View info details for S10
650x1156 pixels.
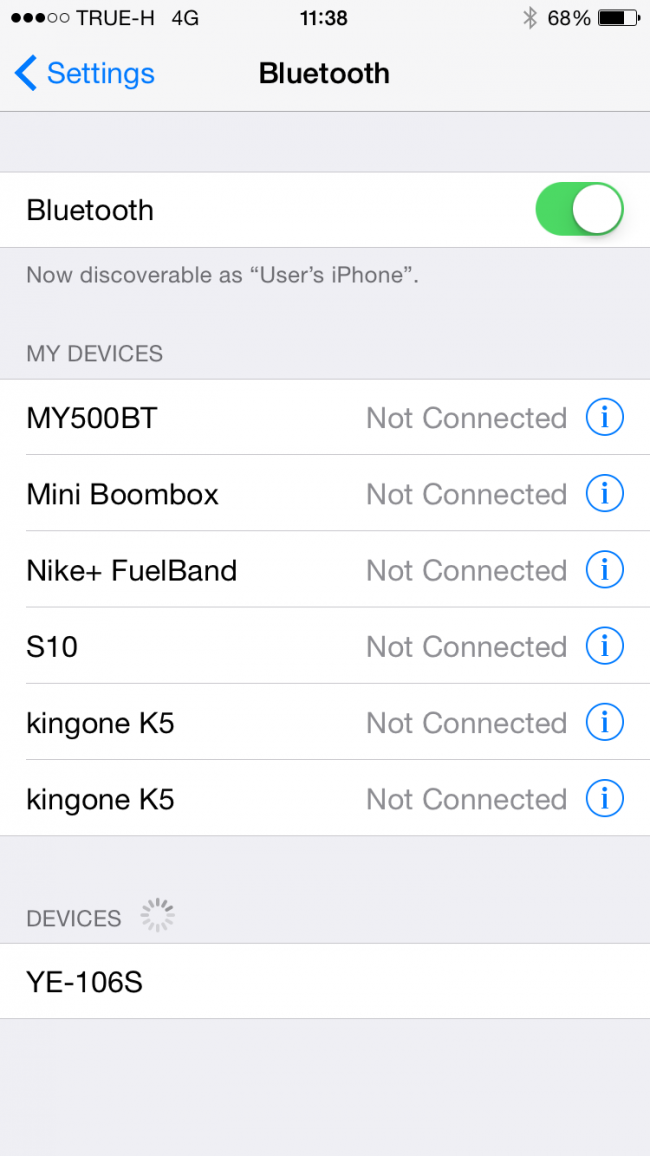pyautogui.click(x=604, y=645)
